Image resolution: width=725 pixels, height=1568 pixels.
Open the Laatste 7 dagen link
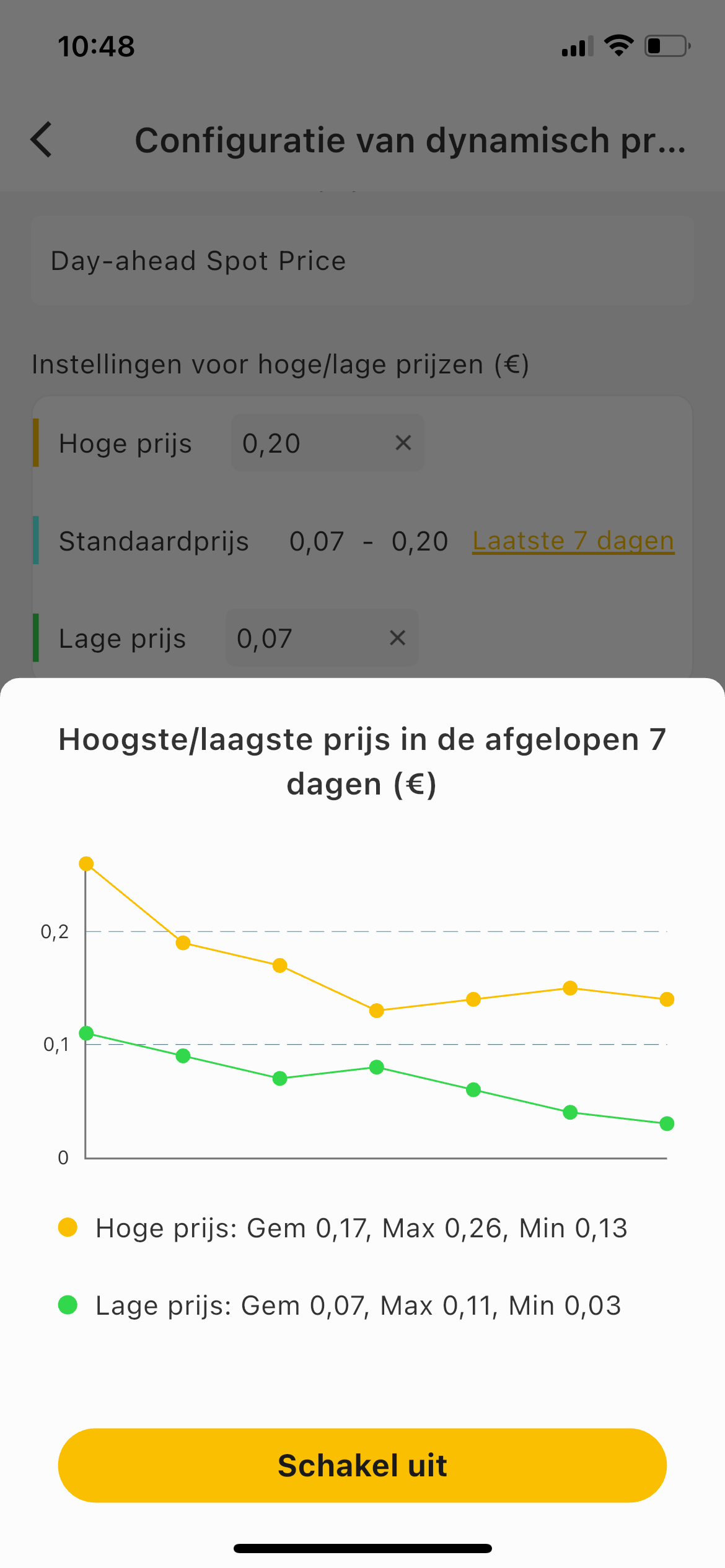pos(573,541)
